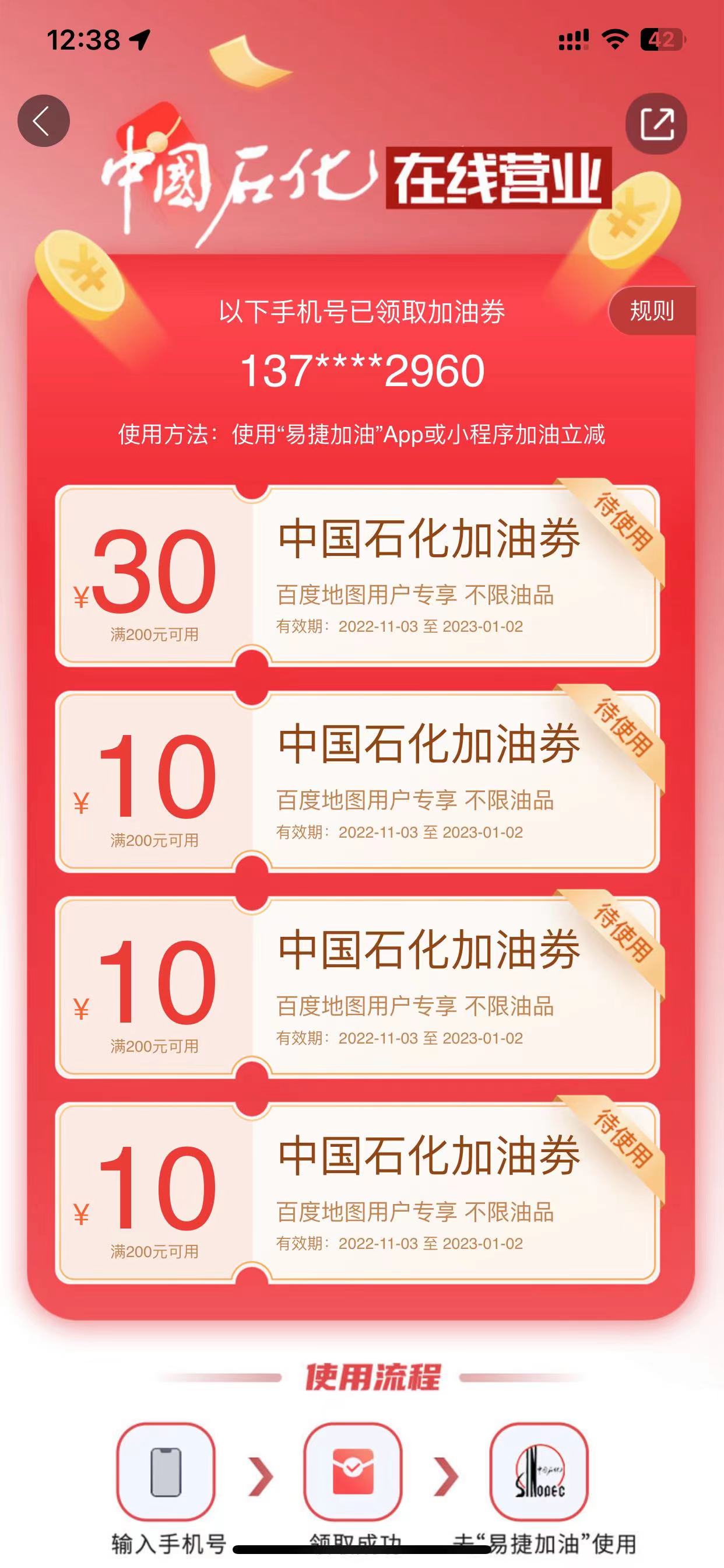
Task: Open the 规则 rules button
Action: [652, 311]
